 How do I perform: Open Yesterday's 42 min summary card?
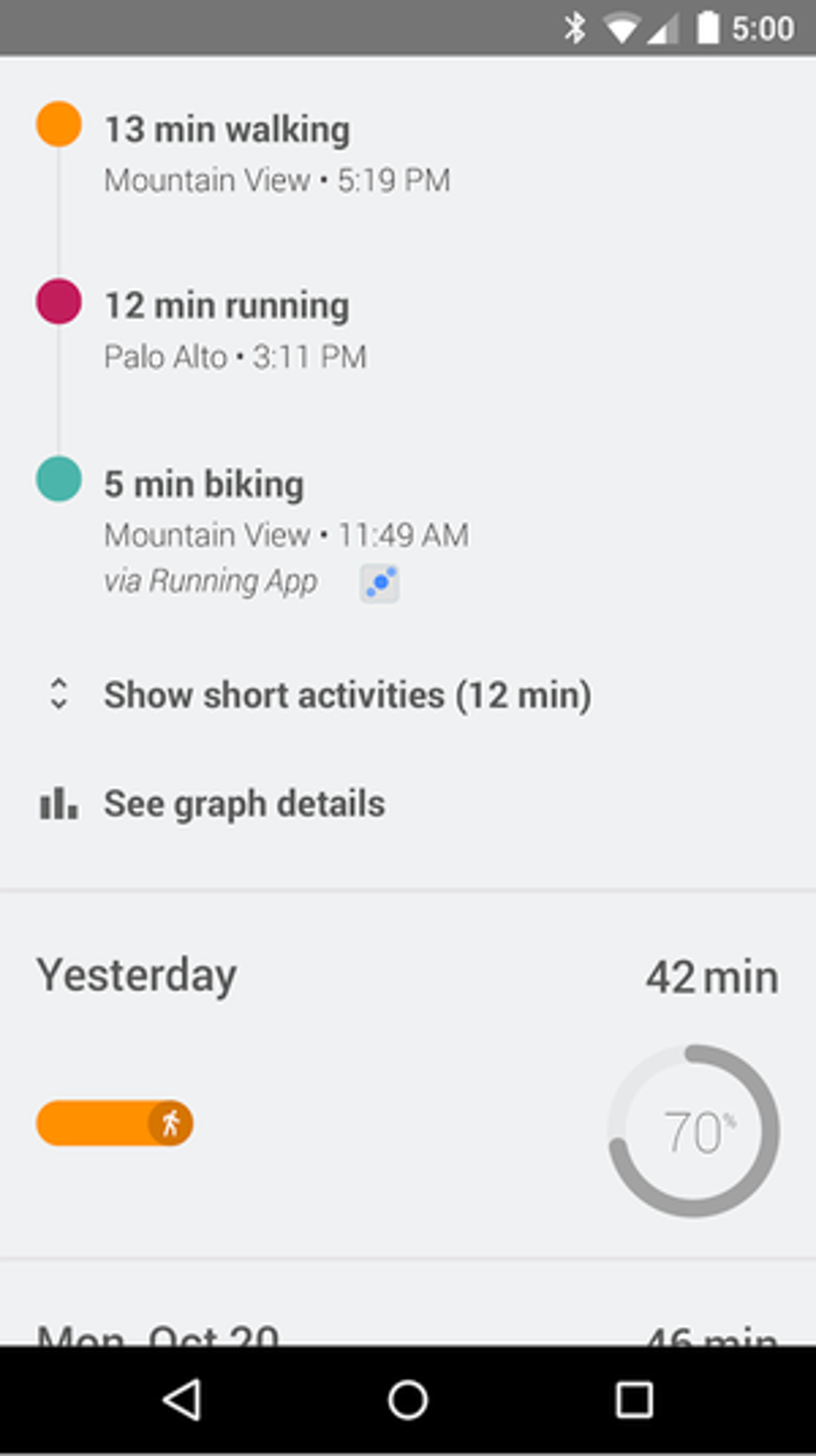pyautogui.click(x=408, y=1073)
